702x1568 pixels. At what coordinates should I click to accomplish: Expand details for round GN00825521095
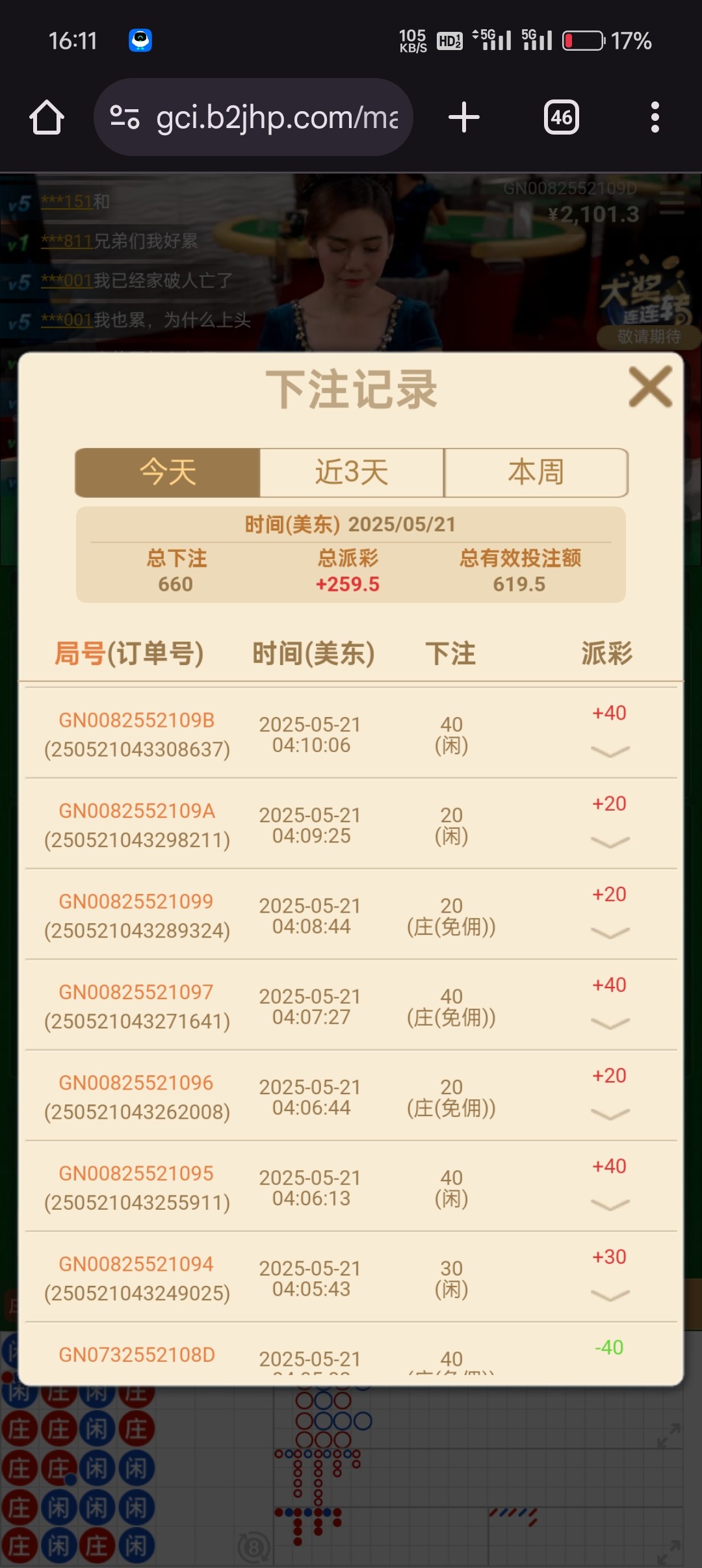pos(610,1205)
